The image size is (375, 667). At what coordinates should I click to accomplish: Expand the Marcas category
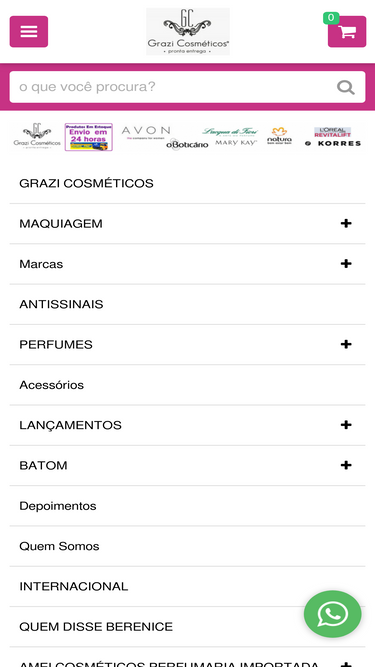click(346, 264)
